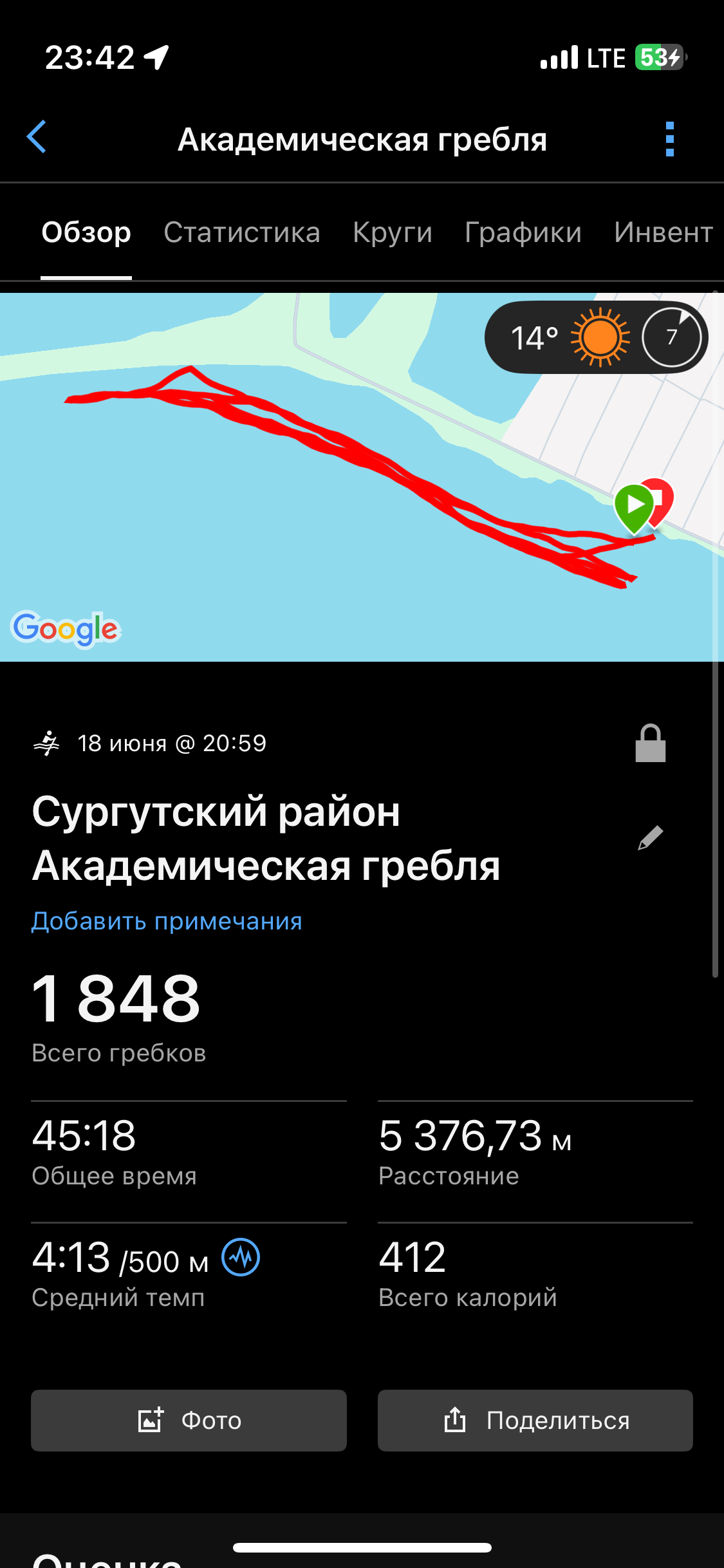Change activity privacy via lock icon

(x=651, y=743)
